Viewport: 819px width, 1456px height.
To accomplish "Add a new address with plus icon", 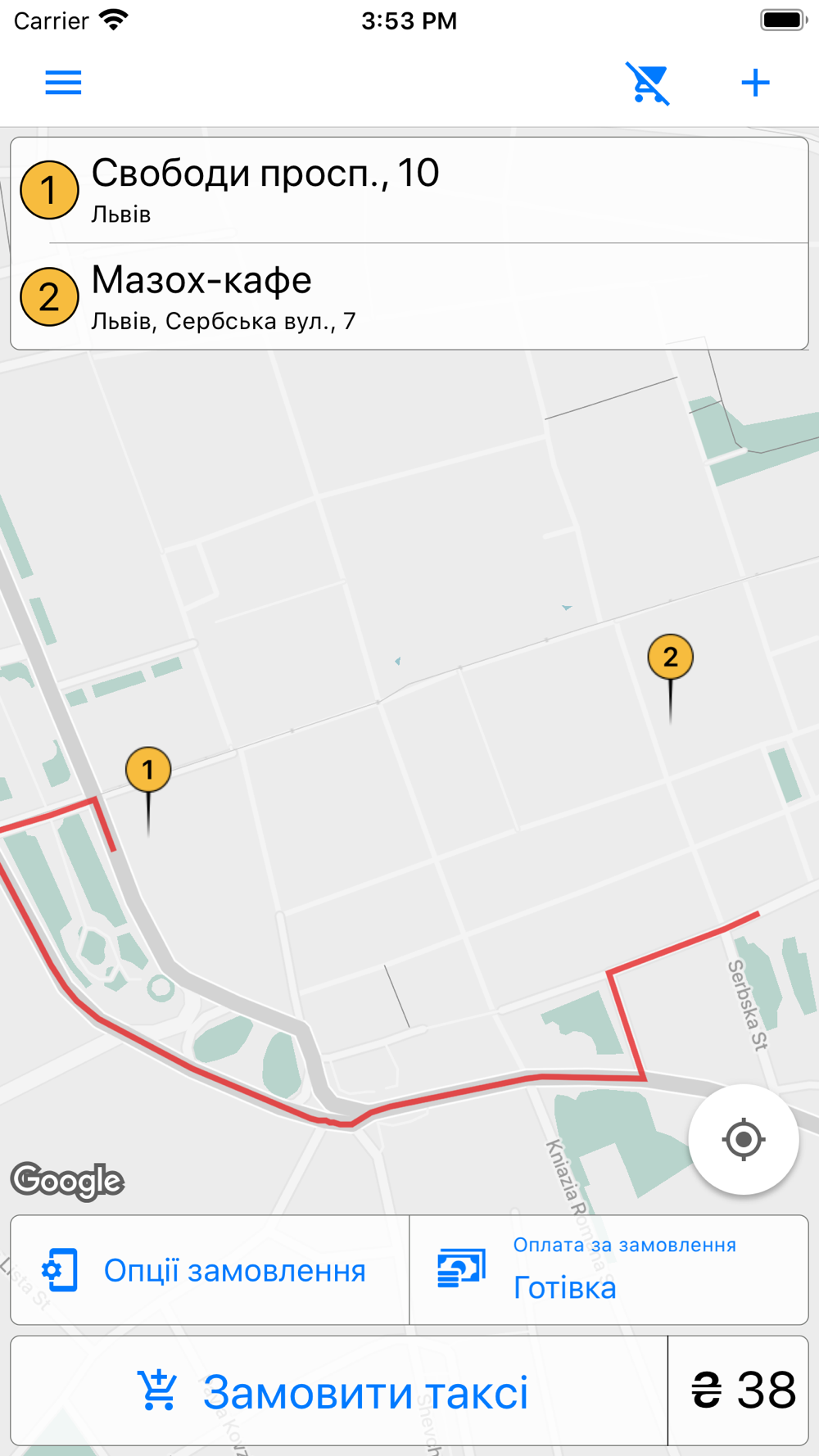I will point(755,83).
